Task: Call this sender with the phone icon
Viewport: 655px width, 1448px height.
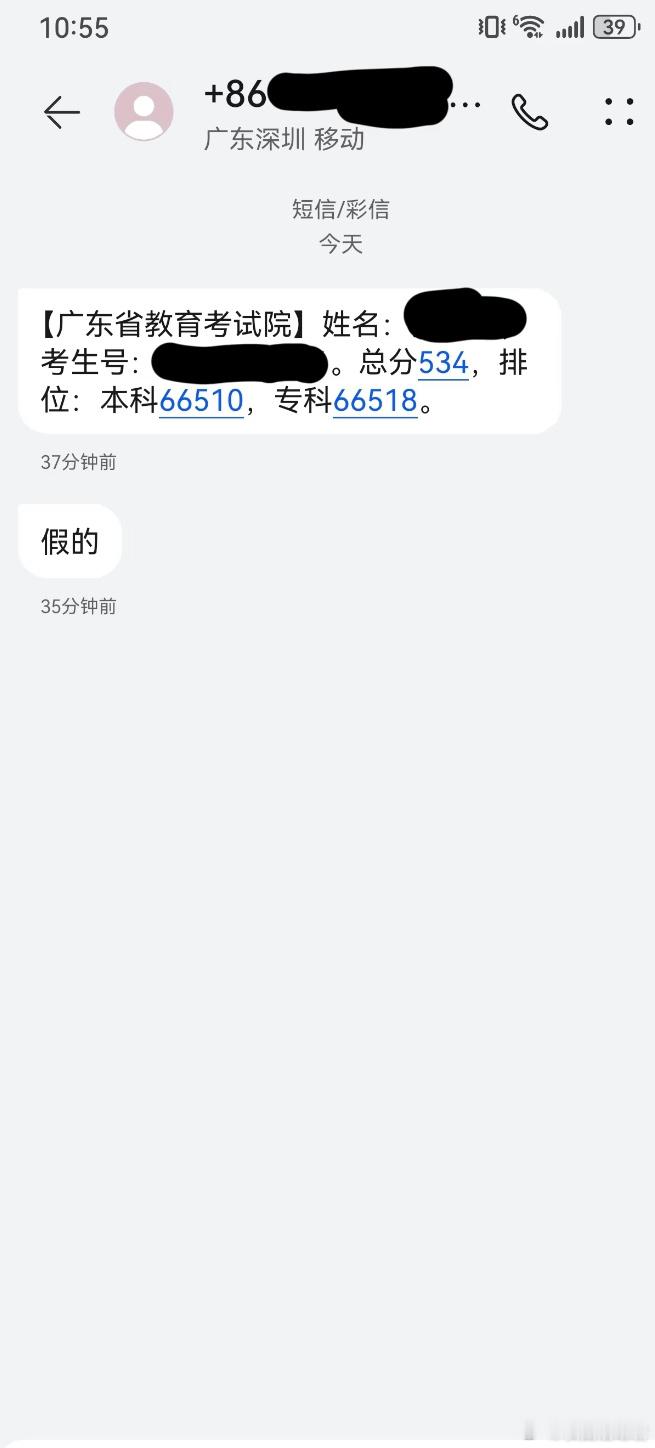Action: (x=529, y=112)
